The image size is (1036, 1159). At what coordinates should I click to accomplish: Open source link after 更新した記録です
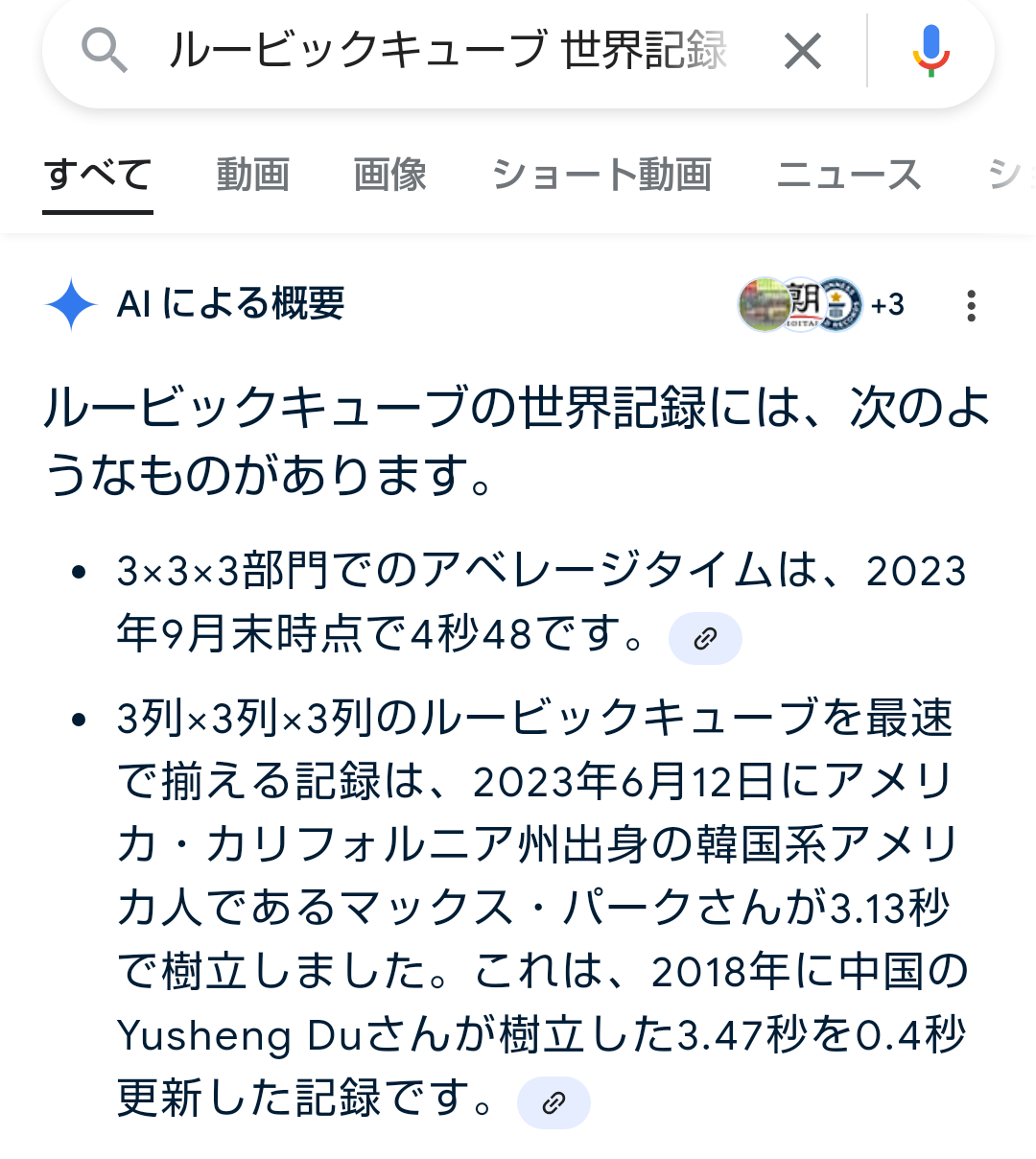tap(553, 1102)
